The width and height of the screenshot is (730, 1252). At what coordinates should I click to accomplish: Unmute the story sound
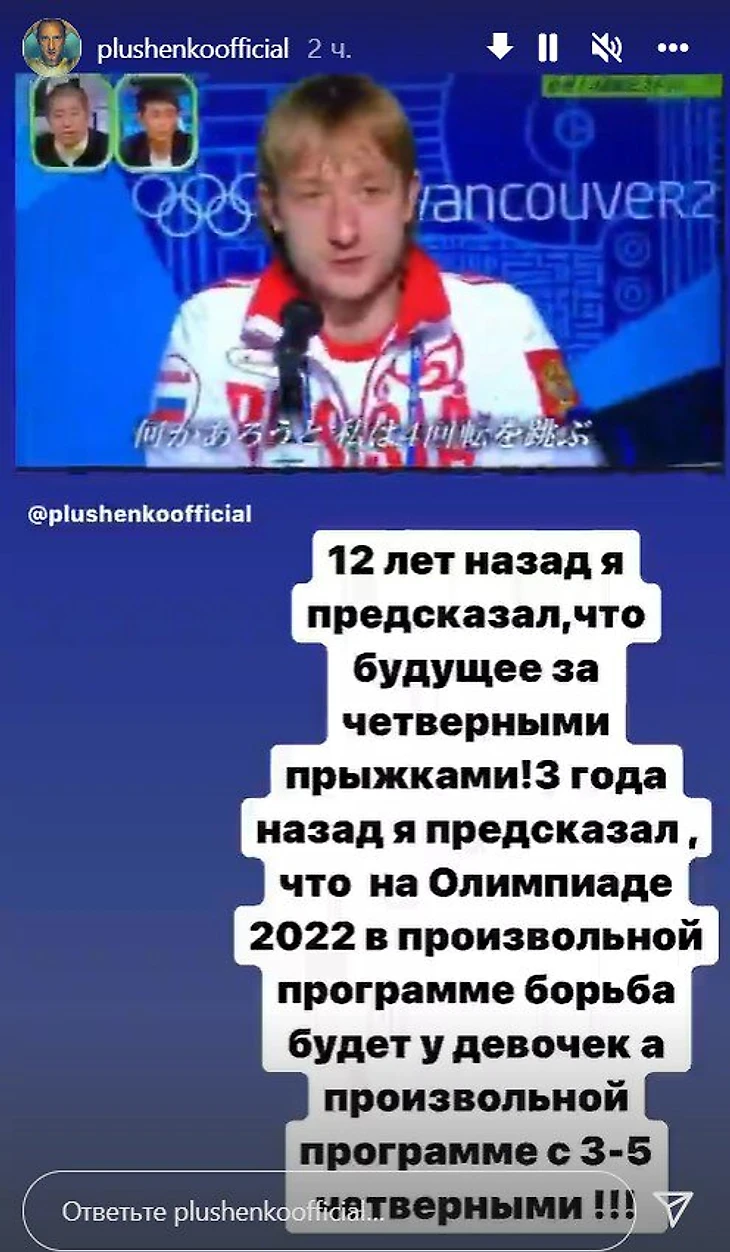click(x=605, y=47)
